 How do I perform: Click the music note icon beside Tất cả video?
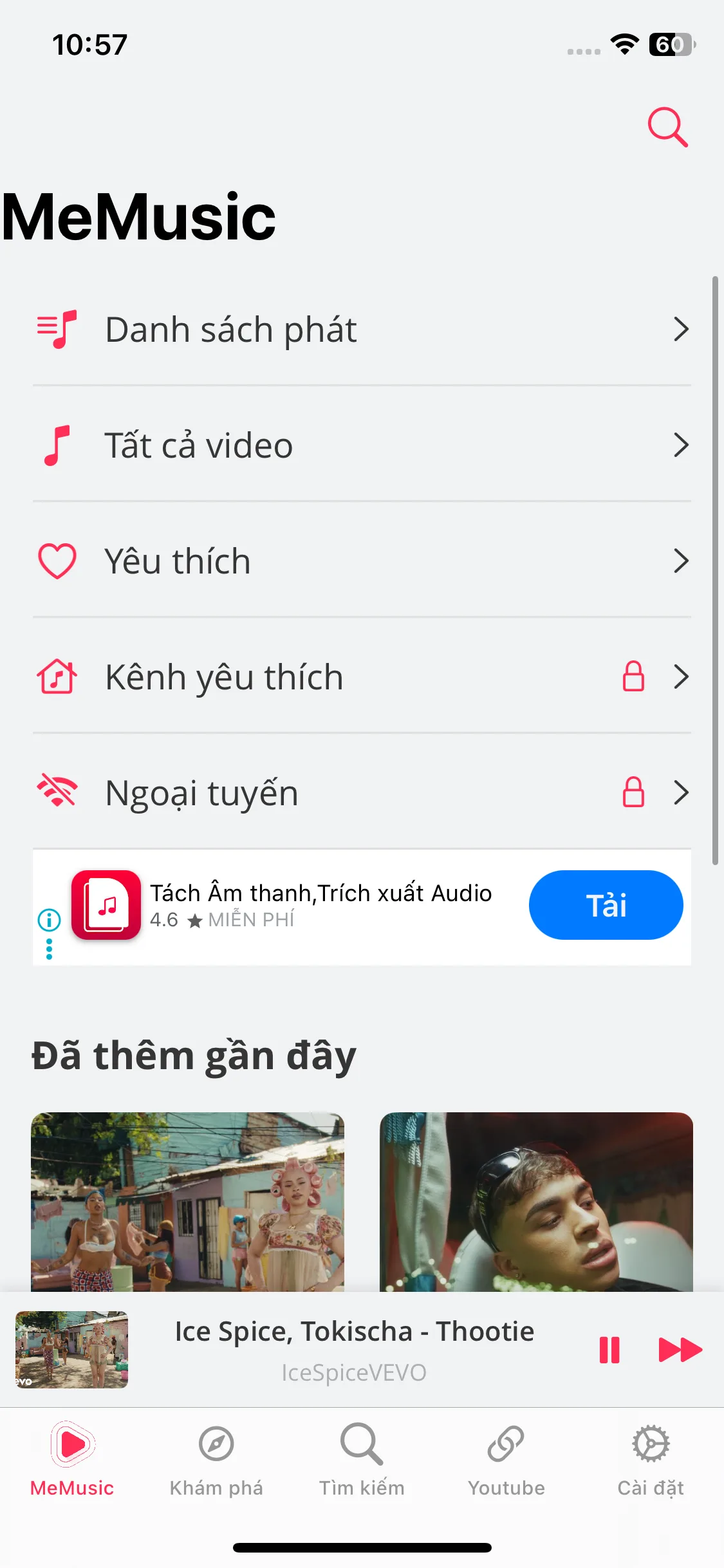(x=57, y=445)
